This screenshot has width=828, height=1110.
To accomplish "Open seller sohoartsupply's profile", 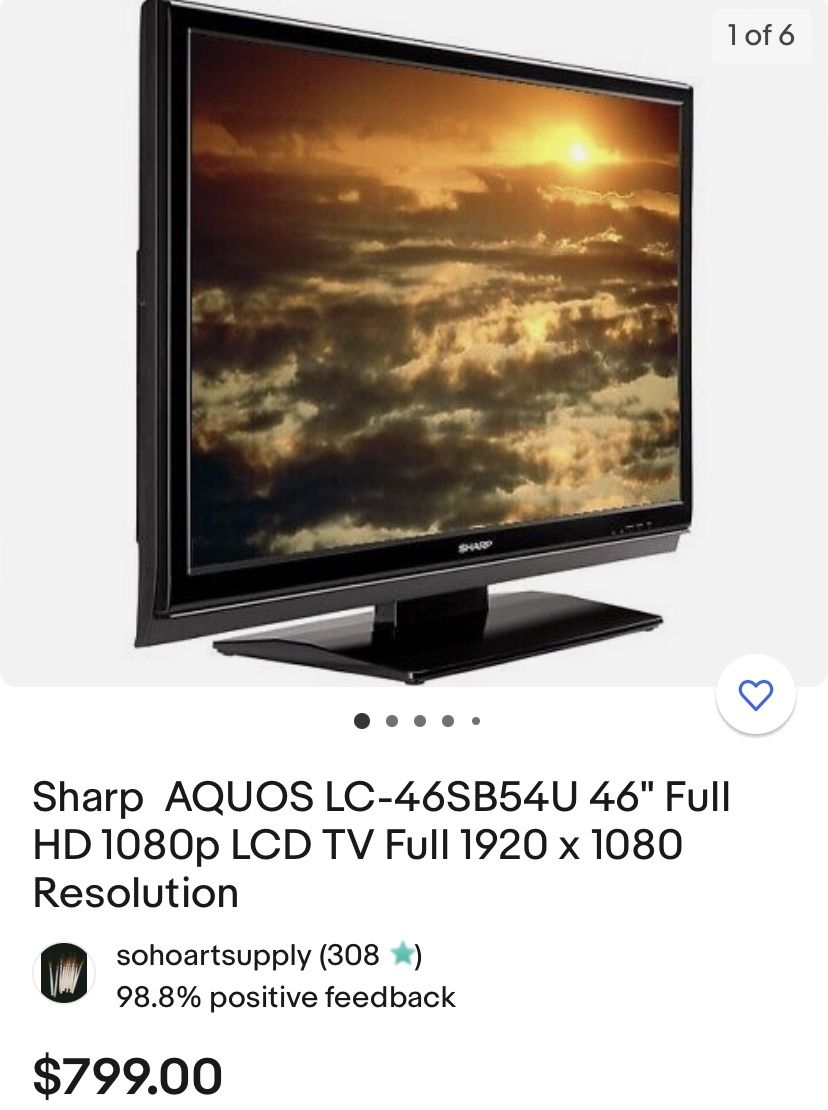I will point(213,955).
